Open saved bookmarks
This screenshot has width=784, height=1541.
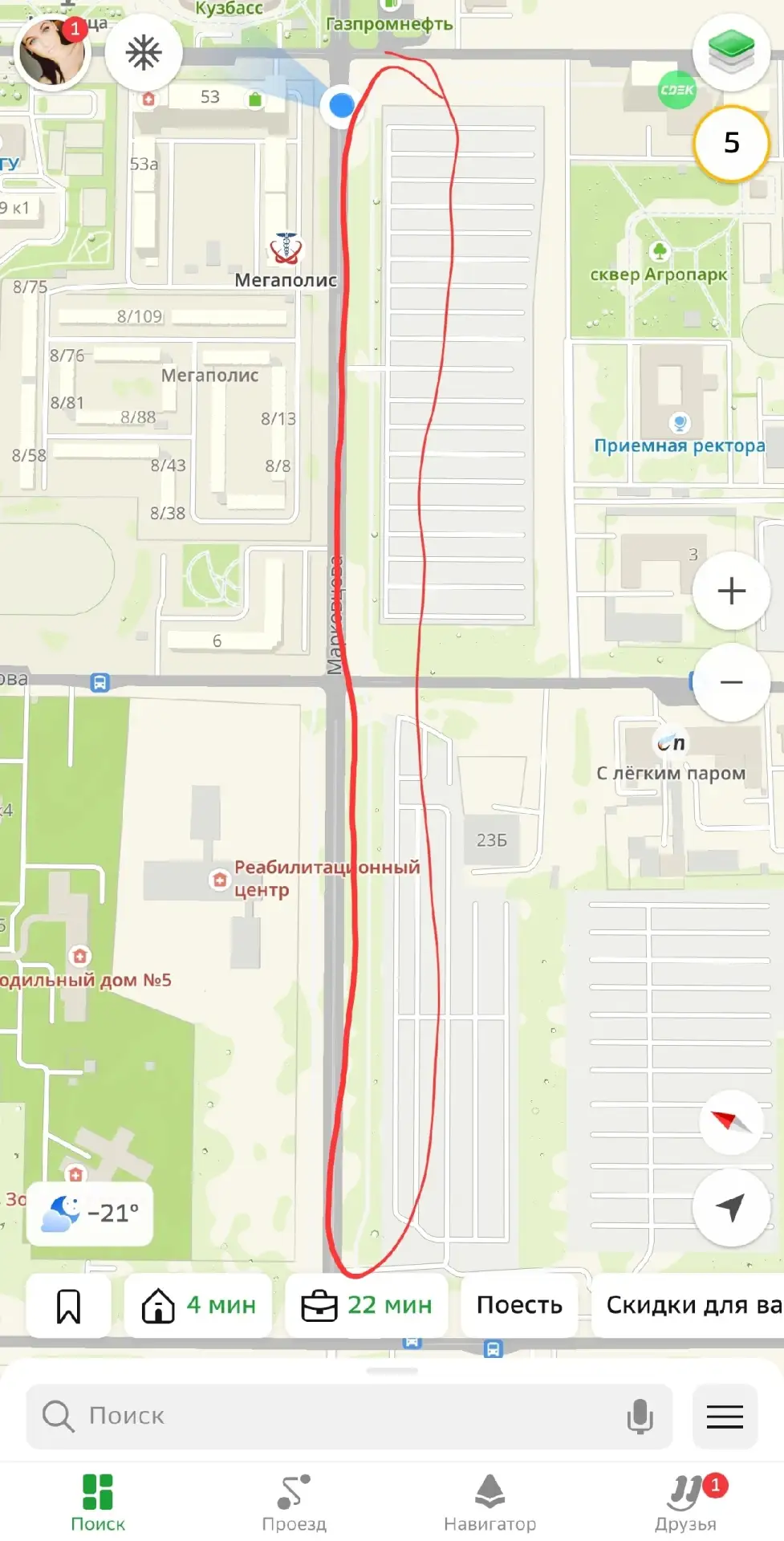coord(69,1305)
